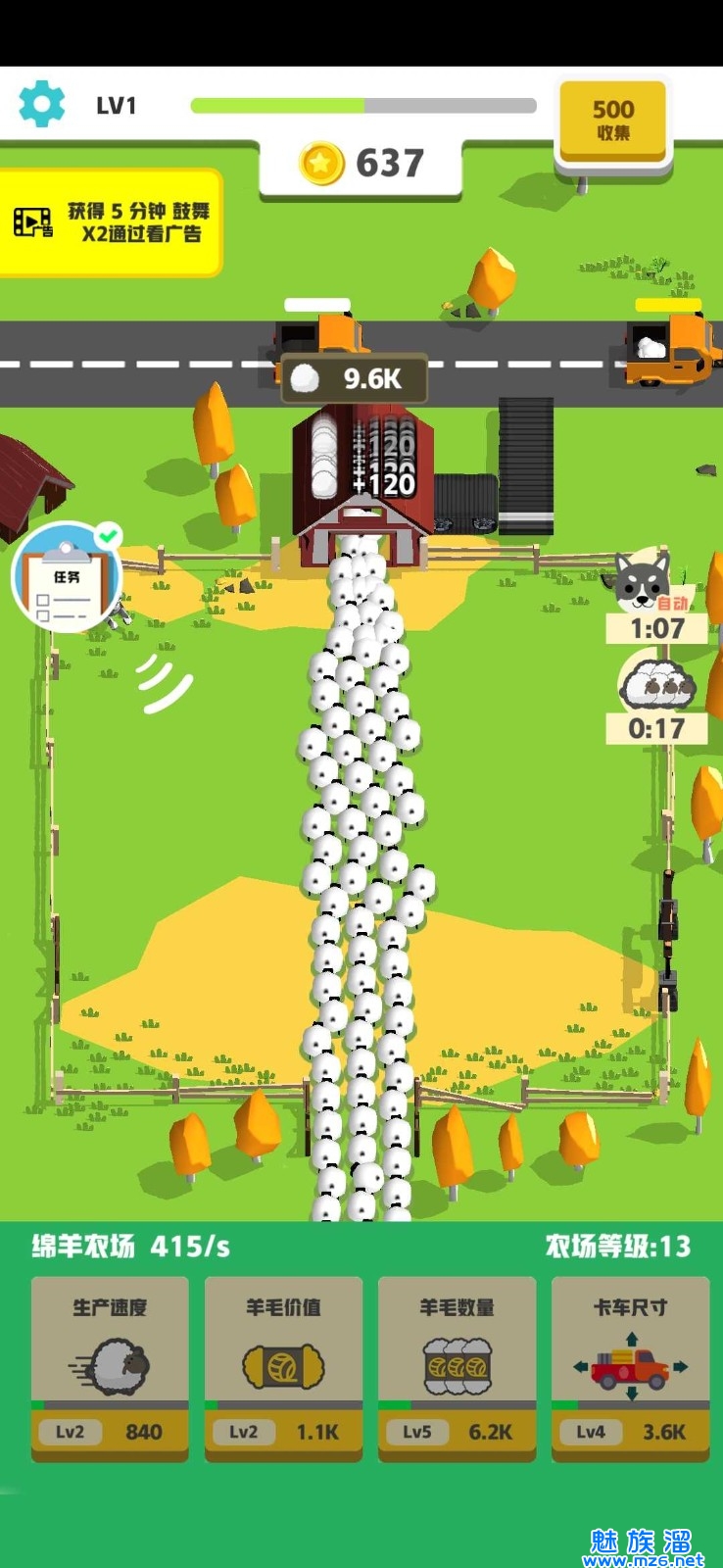Activate the sheep flock booster timer
Viewport: 723px width, 1568px height.
coord(655,697)
